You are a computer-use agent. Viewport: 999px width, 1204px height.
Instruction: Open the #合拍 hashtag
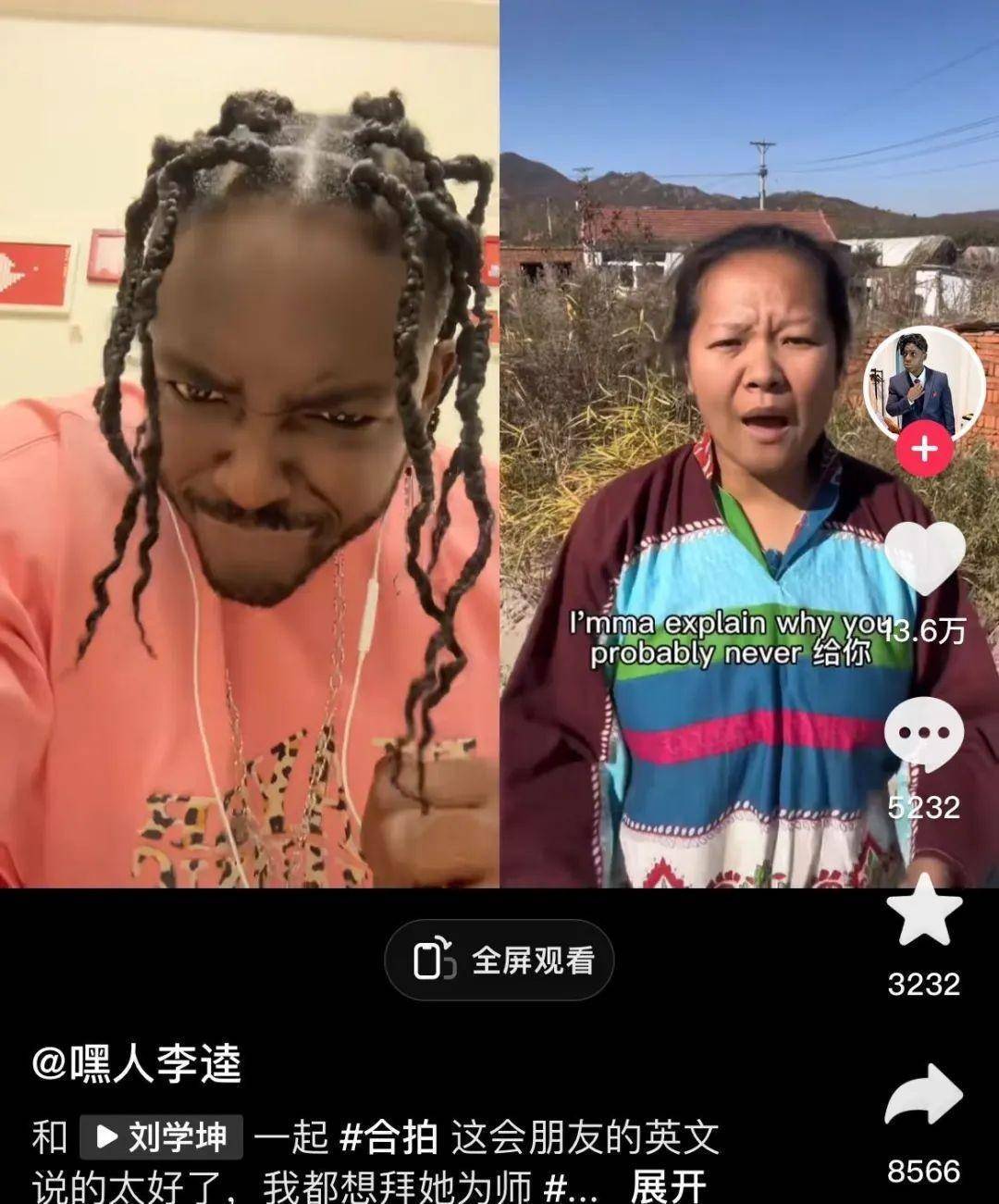388,1137
